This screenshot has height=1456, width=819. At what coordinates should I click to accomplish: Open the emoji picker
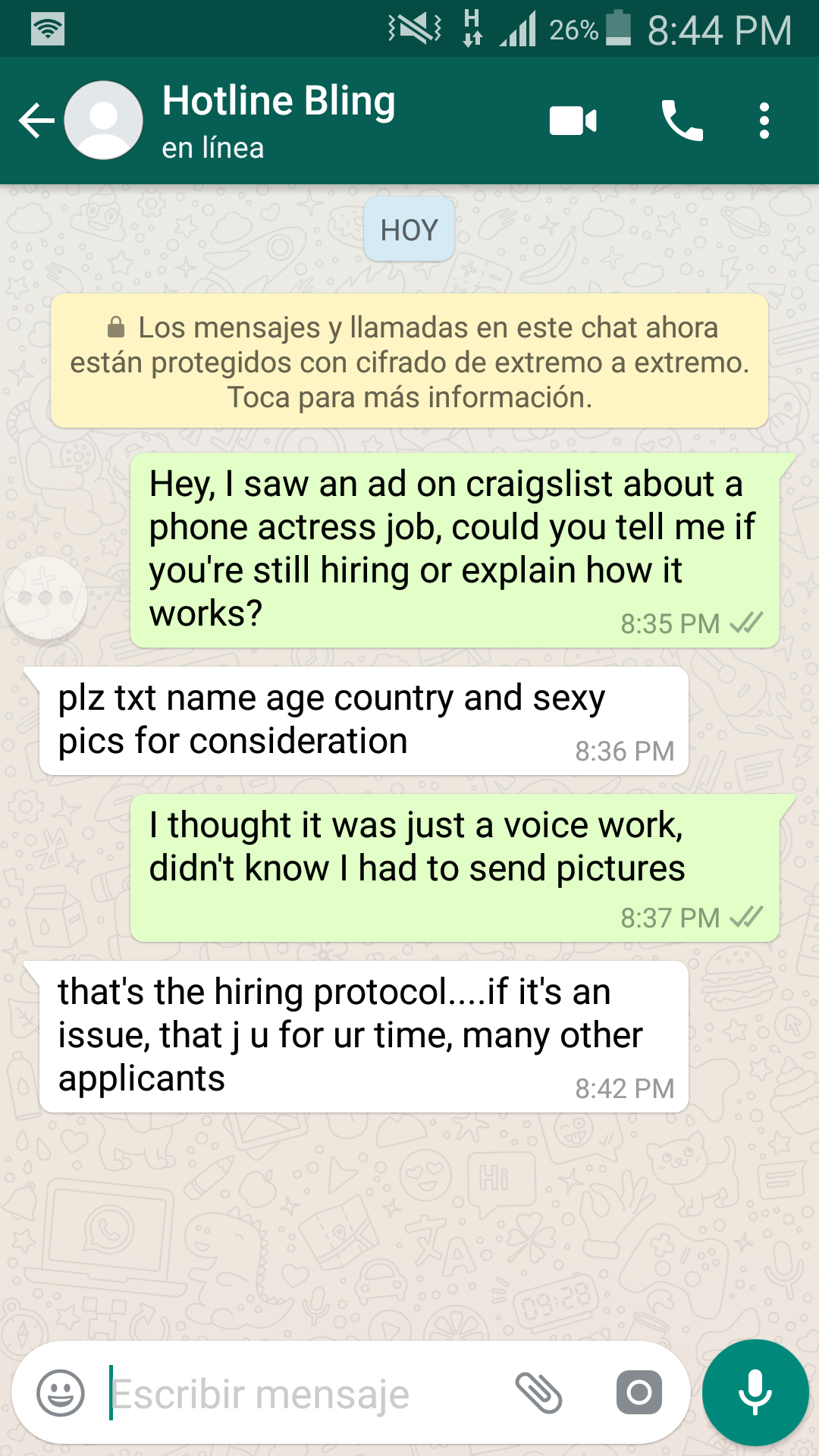(x=61, y=1393)
